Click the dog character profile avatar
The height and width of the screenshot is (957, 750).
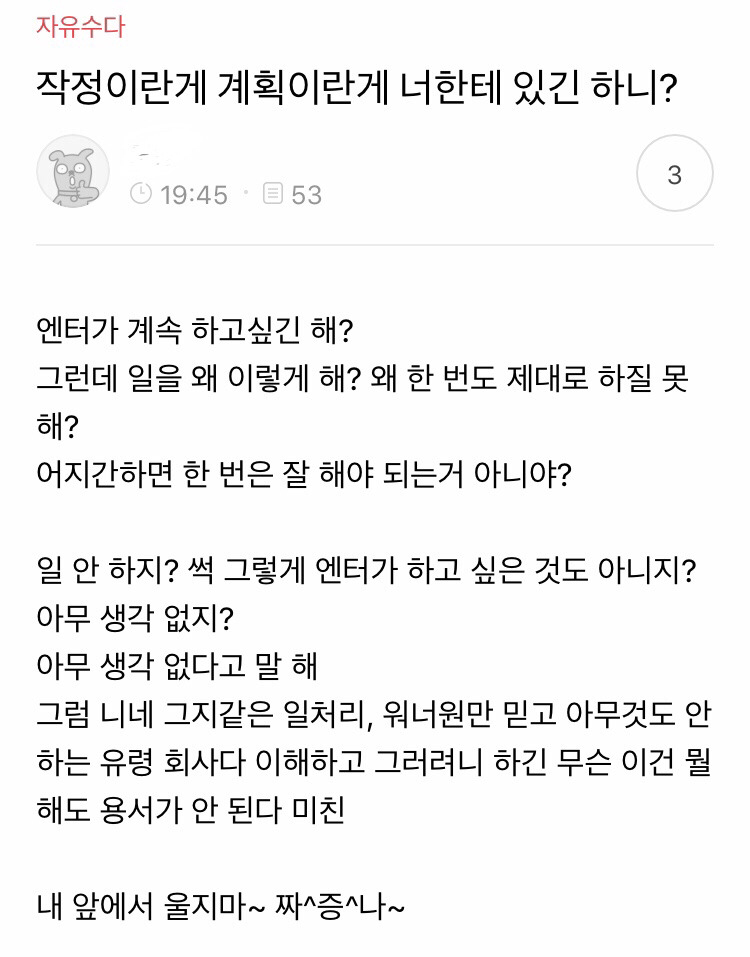[72, 171]
